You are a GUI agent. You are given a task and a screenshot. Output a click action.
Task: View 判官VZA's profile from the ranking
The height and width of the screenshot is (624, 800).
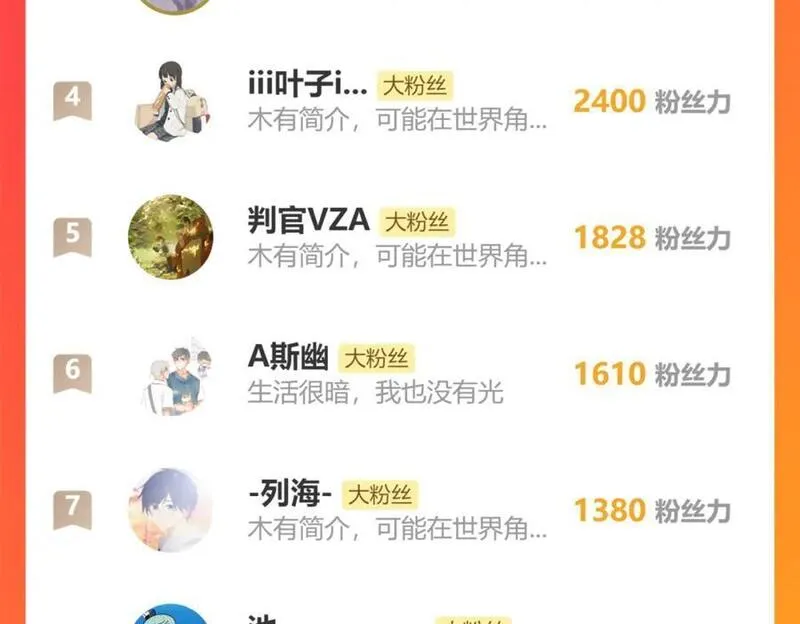(308, 221)
